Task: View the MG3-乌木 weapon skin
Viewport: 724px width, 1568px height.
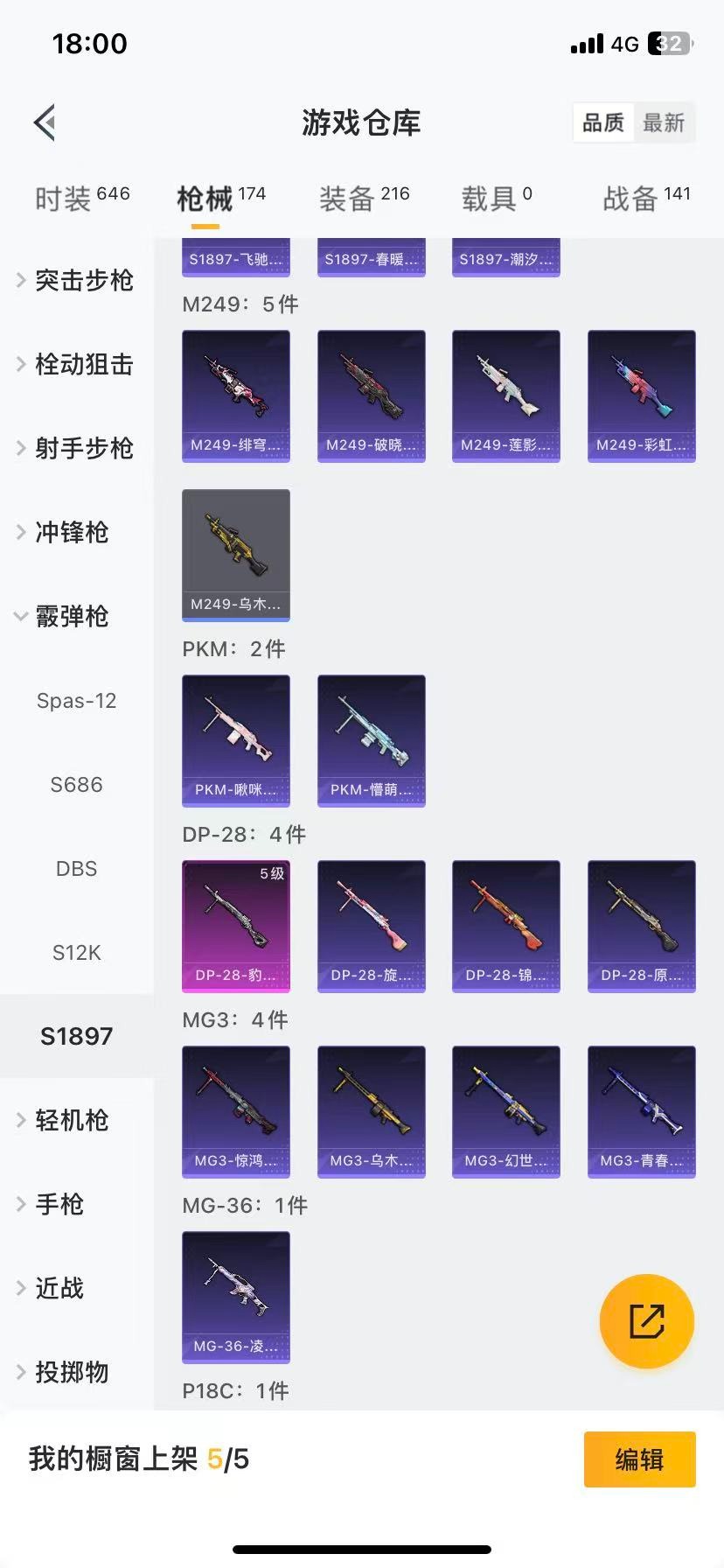Action: coord(371,1111)
